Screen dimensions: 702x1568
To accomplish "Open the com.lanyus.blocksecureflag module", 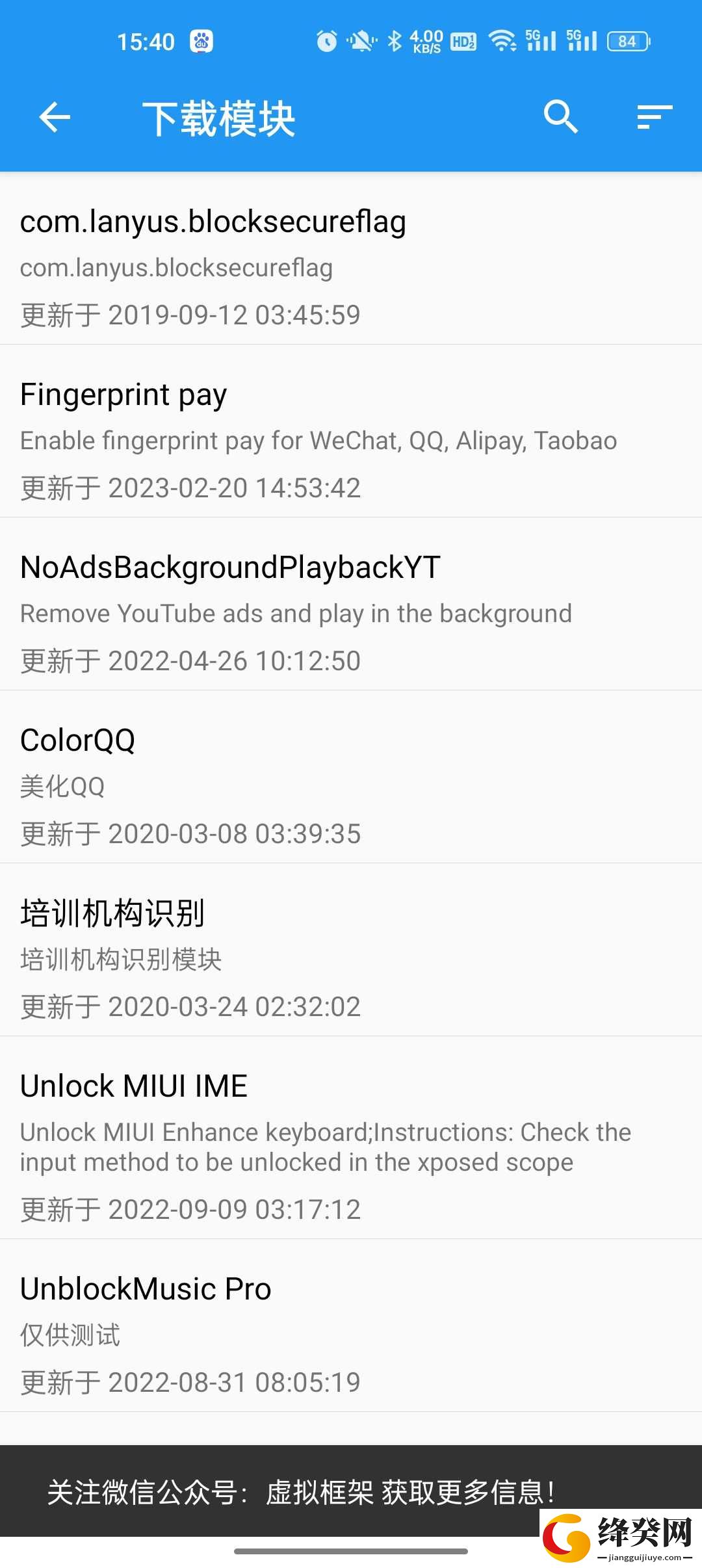I will [351, 259].
